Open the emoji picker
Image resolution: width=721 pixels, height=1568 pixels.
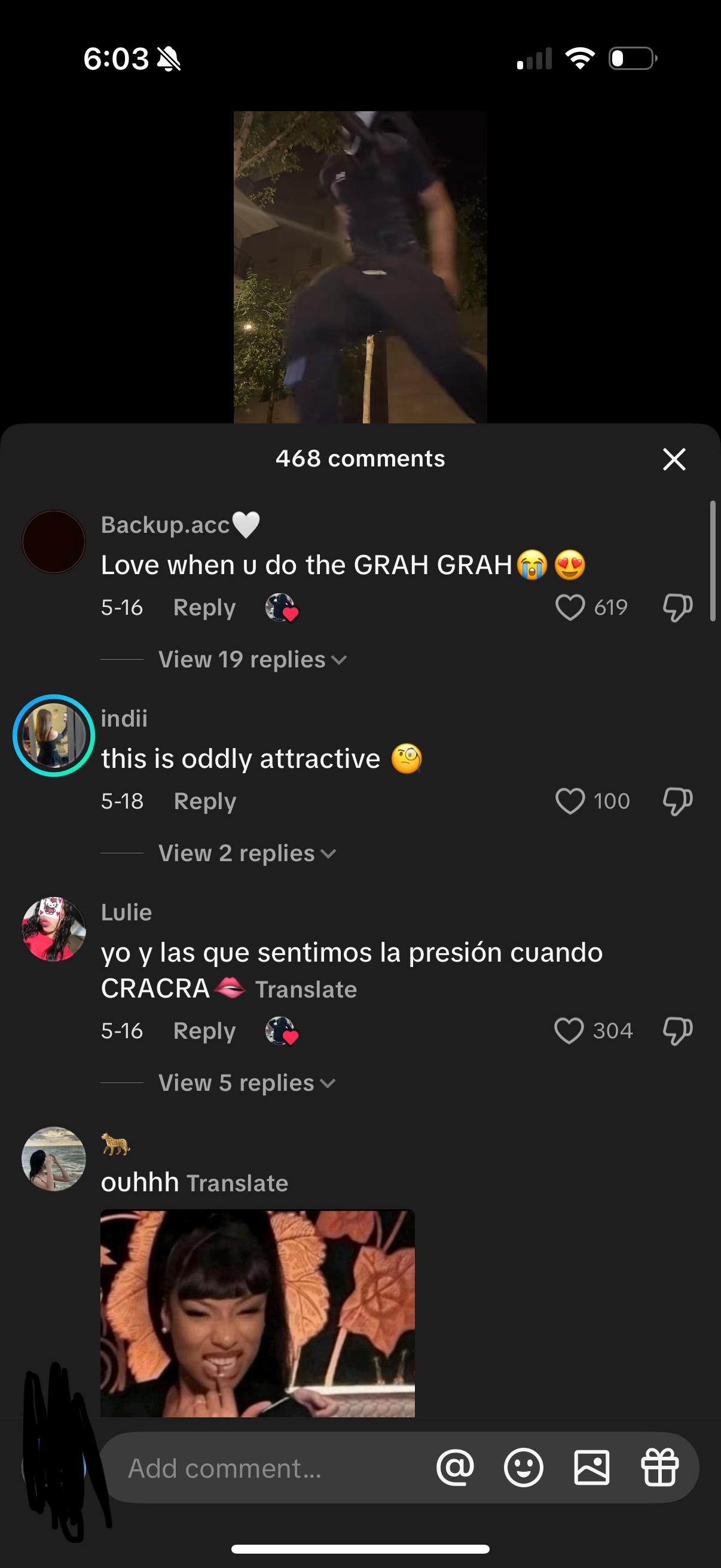pyautogui.click(x=523, y=1468)
